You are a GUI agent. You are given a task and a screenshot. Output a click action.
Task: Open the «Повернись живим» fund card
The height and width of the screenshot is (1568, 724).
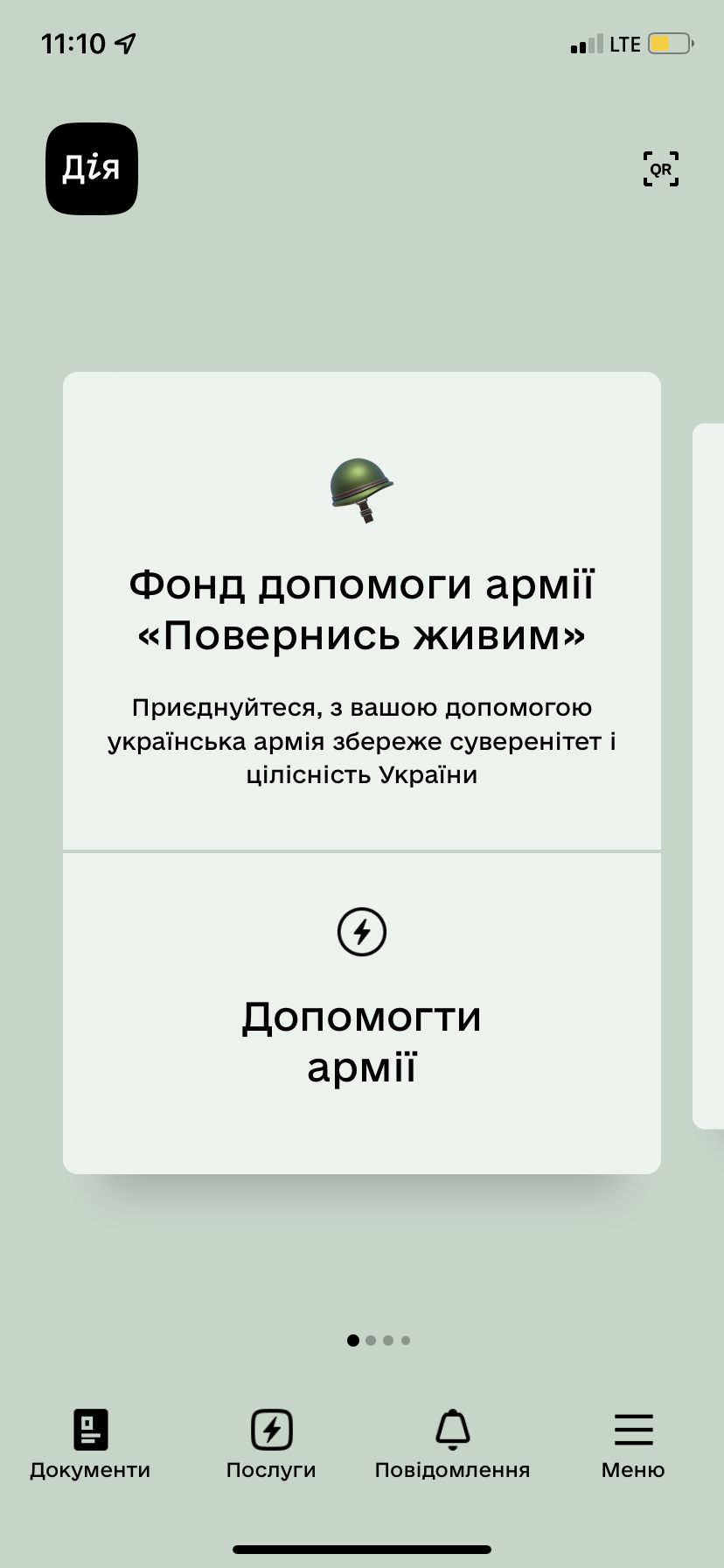(362, 611)
